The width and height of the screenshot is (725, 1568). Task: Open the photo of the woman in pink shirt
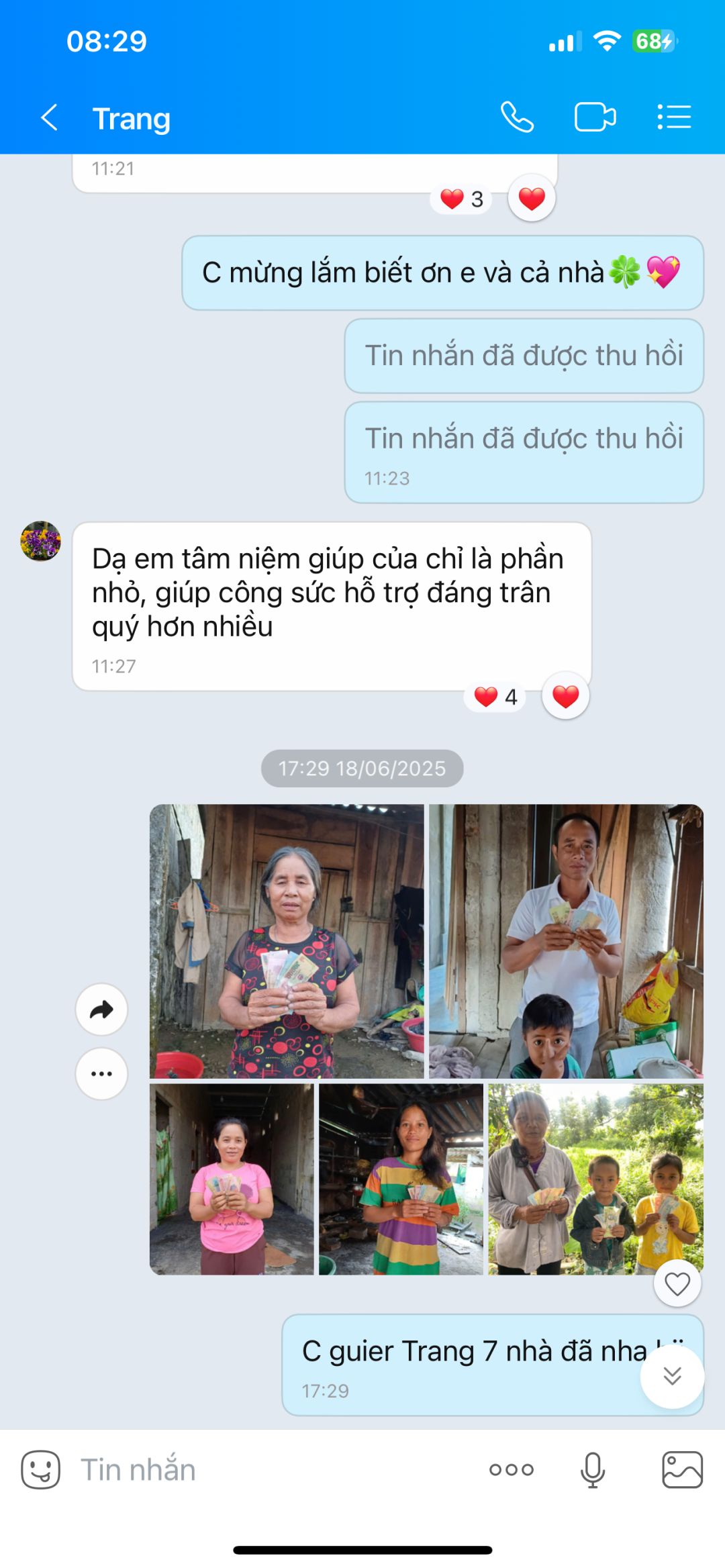pyautogui.click(x=232, y=1179)
